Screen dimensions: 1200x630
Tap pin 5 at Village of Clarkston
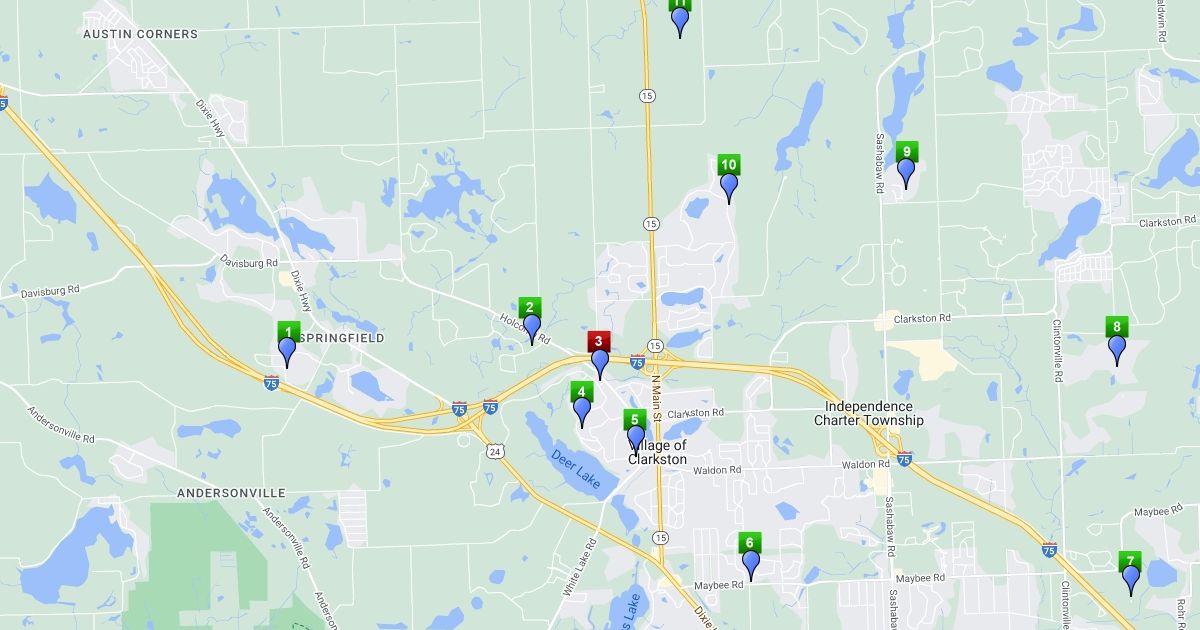[x=635, y=435]
